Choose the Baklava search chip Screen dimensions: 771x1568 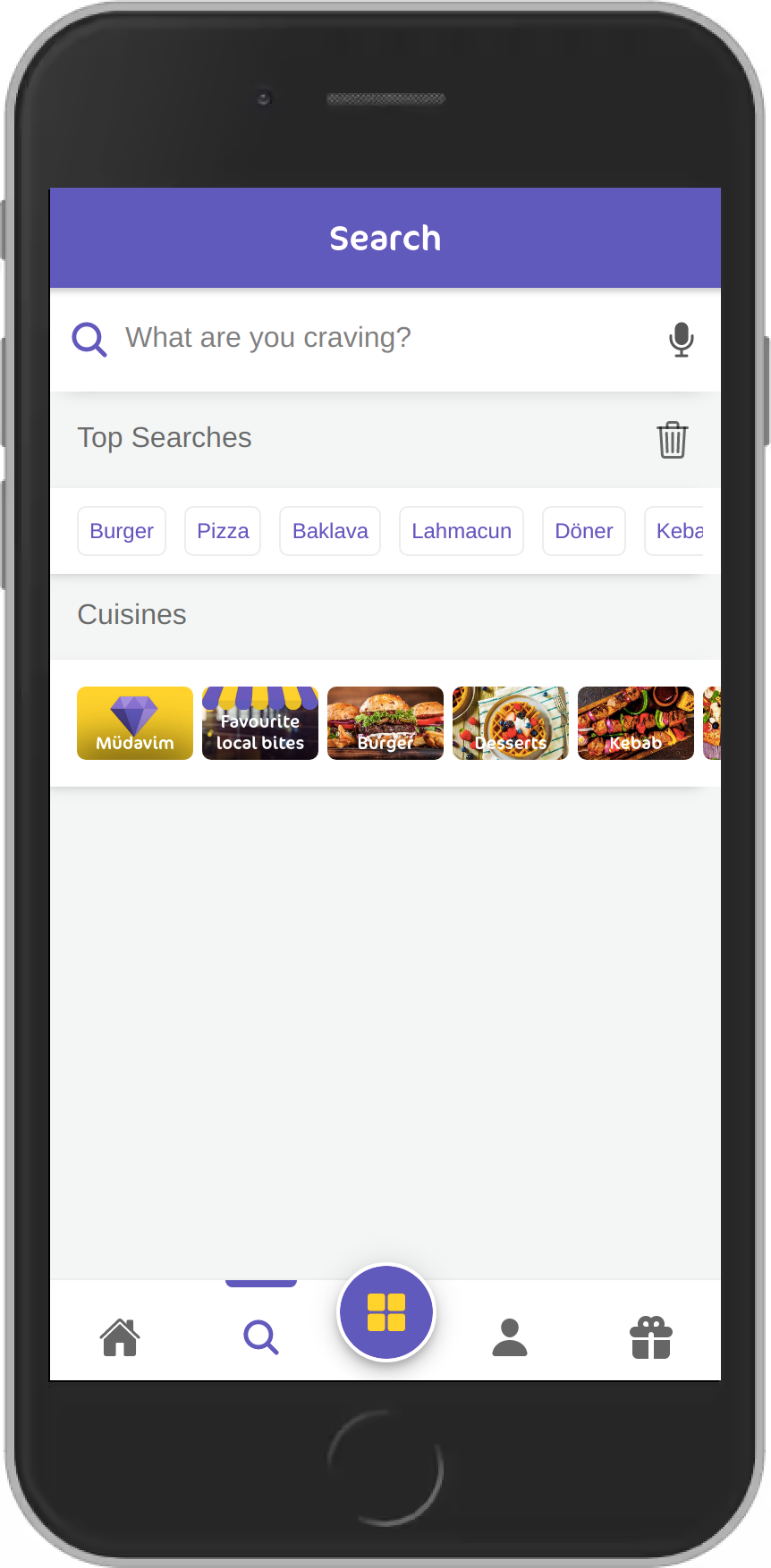click(x=330, y=531)
